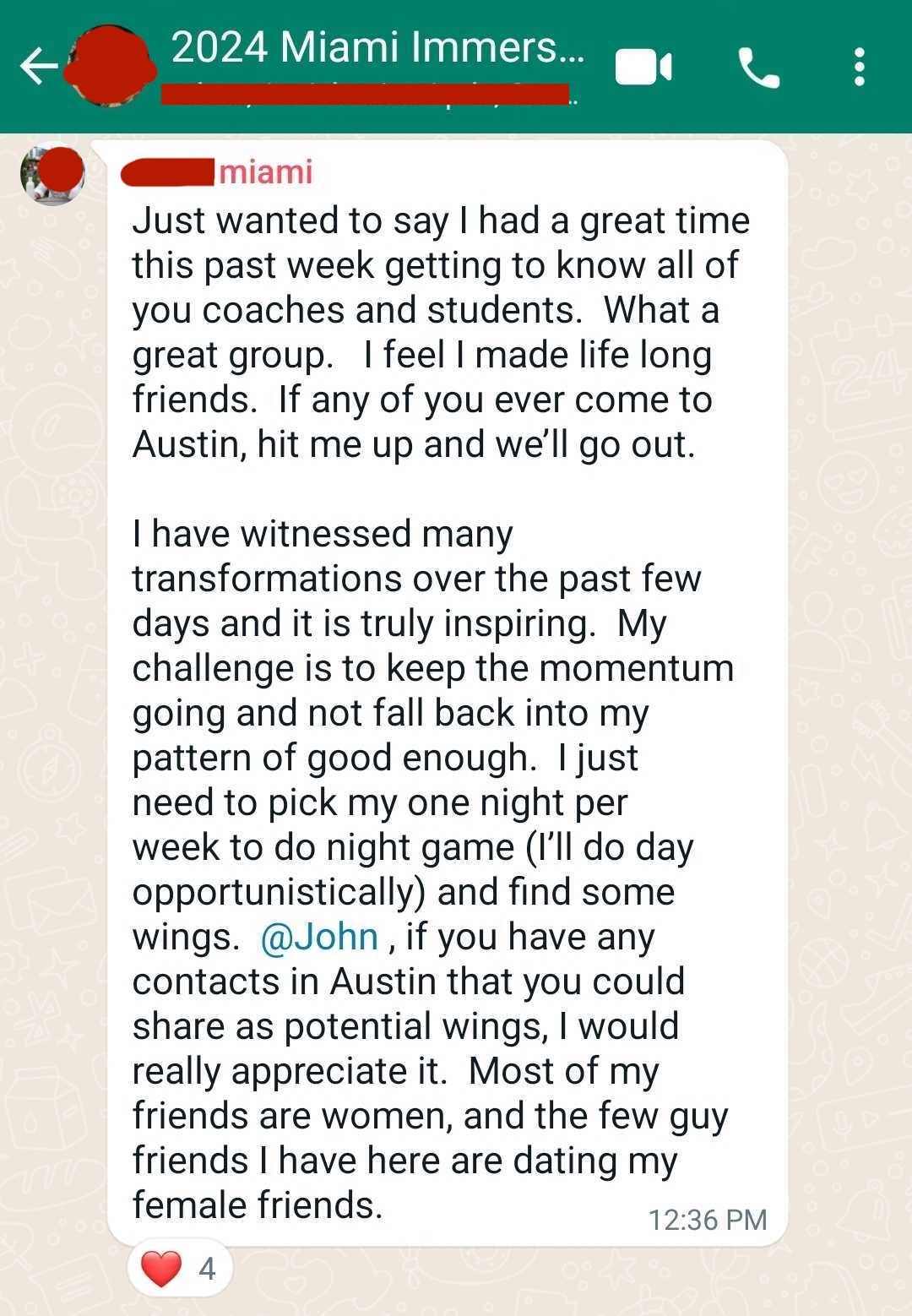The width and height of the screenshot is (912, 1316).
Task: View the heart reactions on the message
Action: click(x=179, y=1268)
